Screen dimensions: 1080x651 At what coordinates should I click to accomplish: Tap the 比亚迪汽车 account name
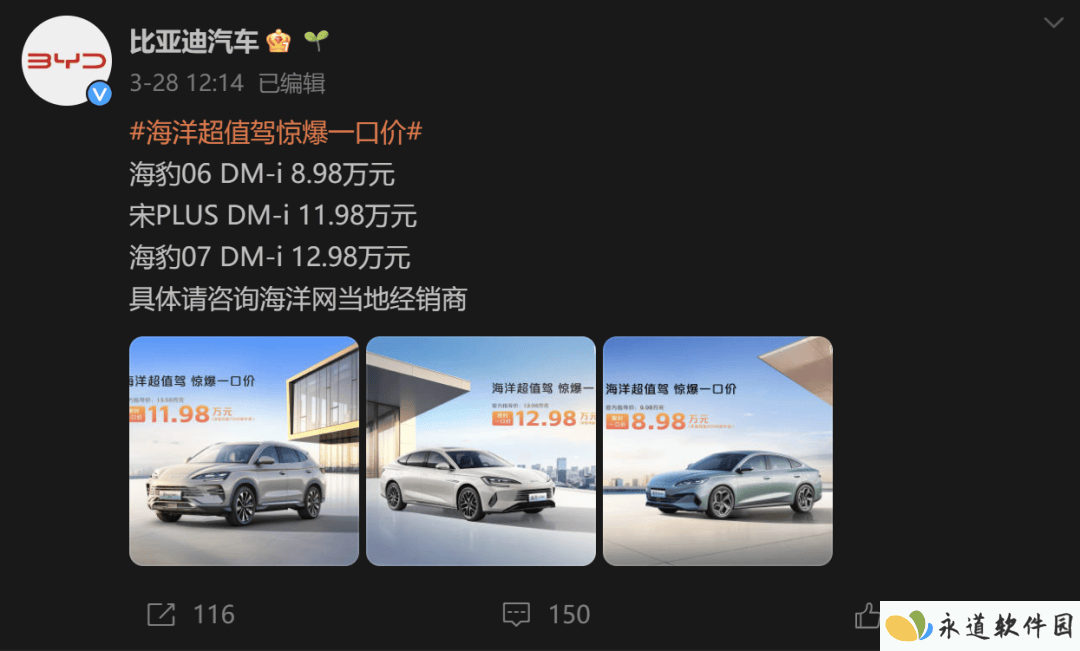(x=194, y=42)
